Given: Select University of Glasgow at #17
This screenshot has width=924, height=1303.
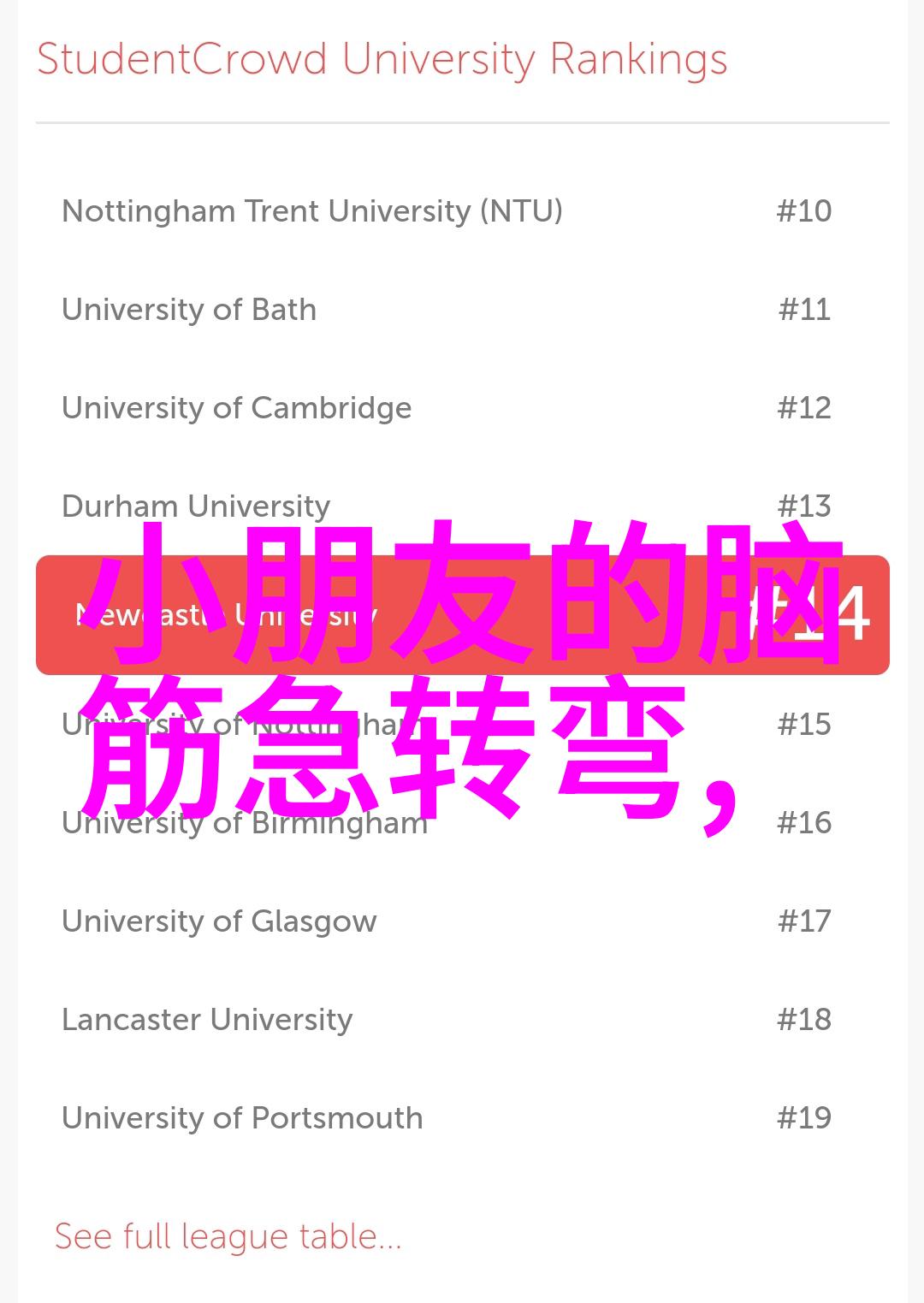Looking at the screenshot, I should 219,921.
